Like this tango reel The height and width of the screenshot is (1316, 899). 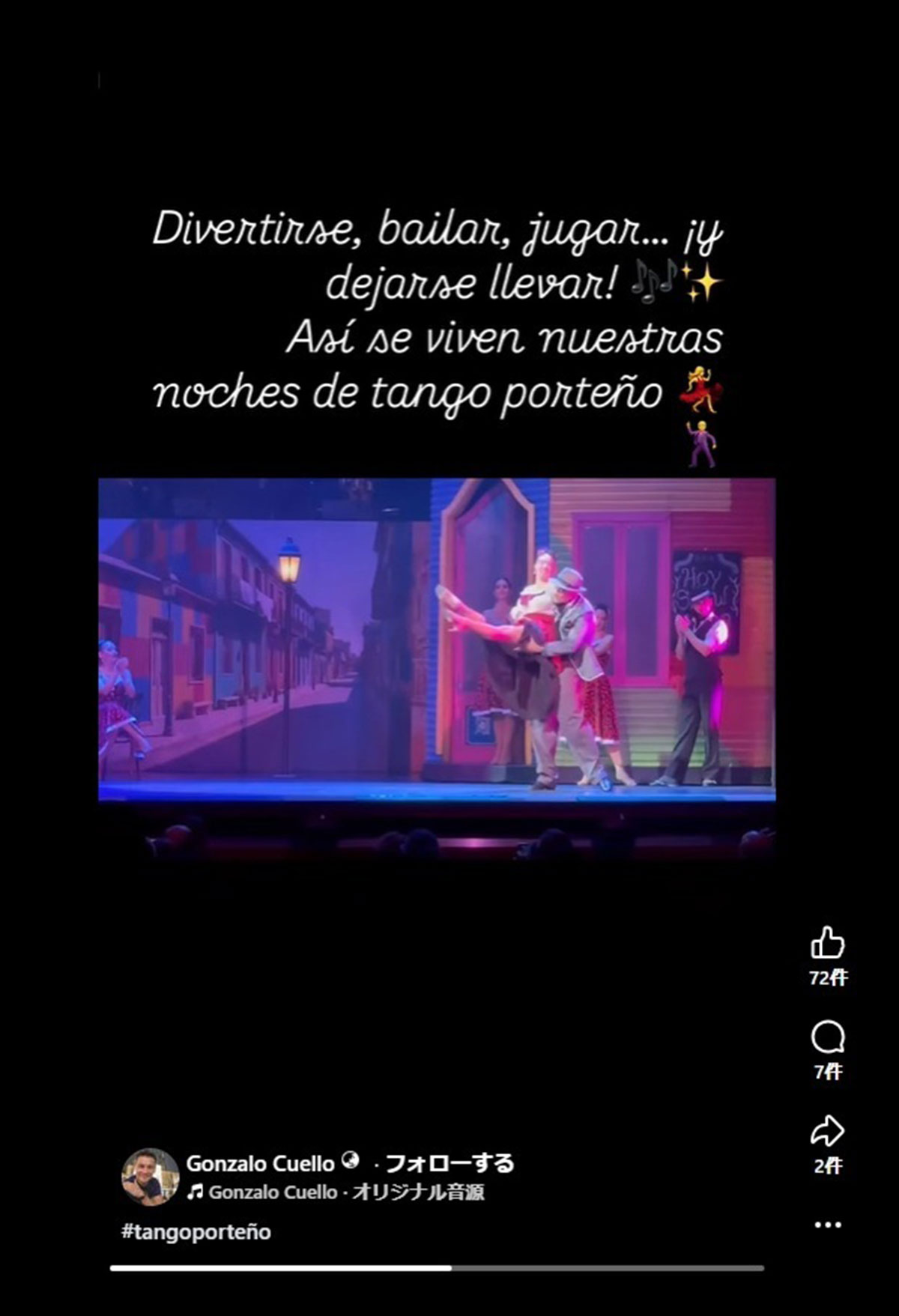(827, 944)
